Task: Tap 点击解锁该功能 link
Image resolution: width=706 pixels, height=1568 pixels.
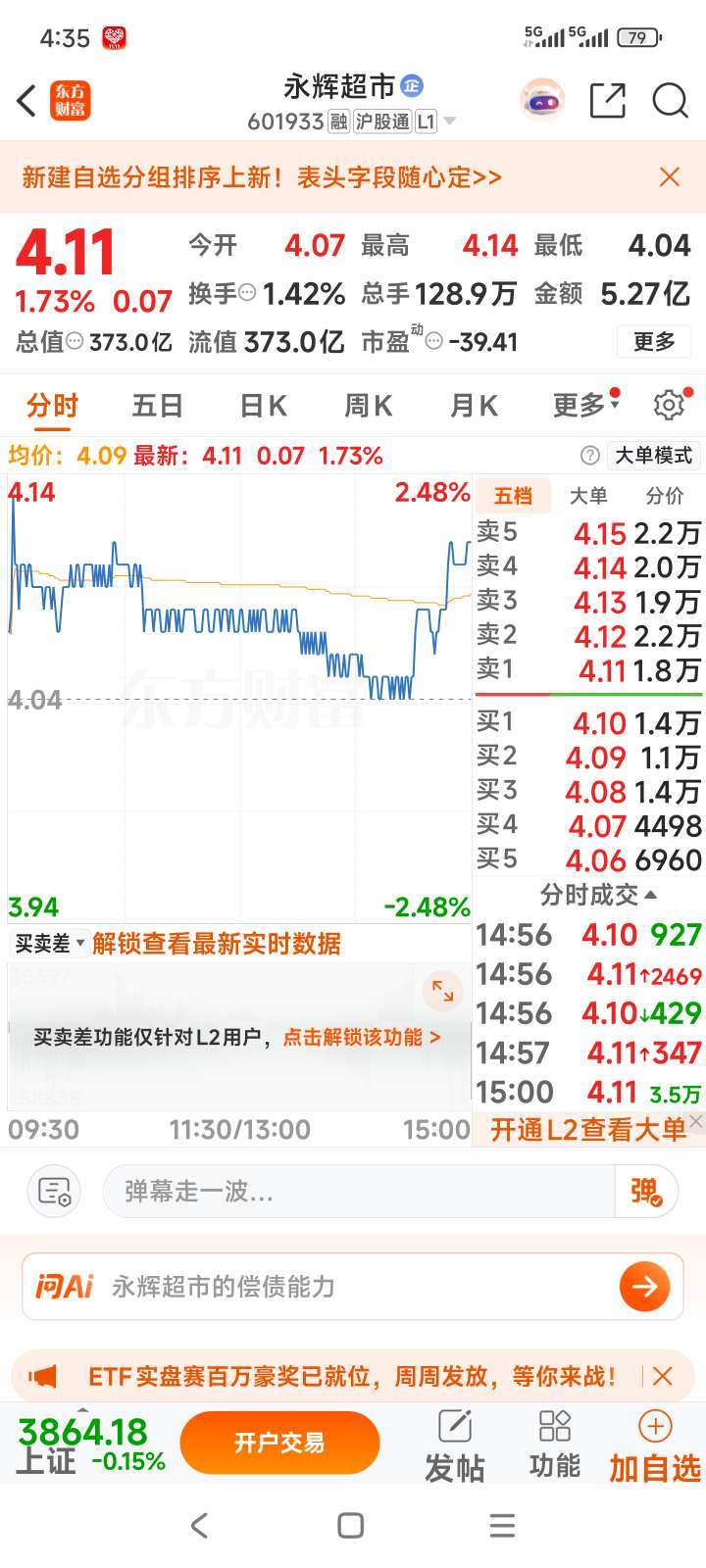Action: point(362,1037)
